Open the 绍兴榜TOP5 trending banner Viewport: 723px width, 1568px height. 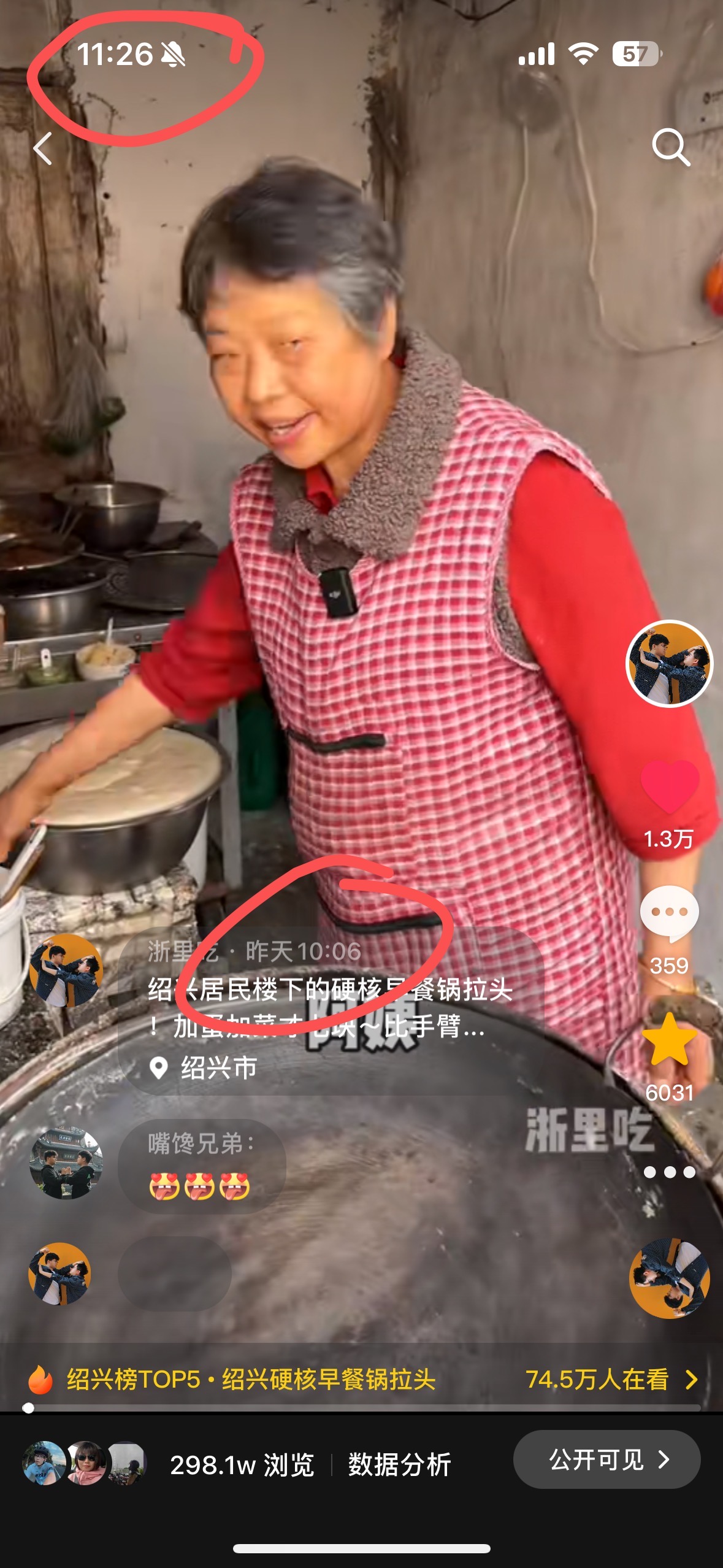[251, 1380]
